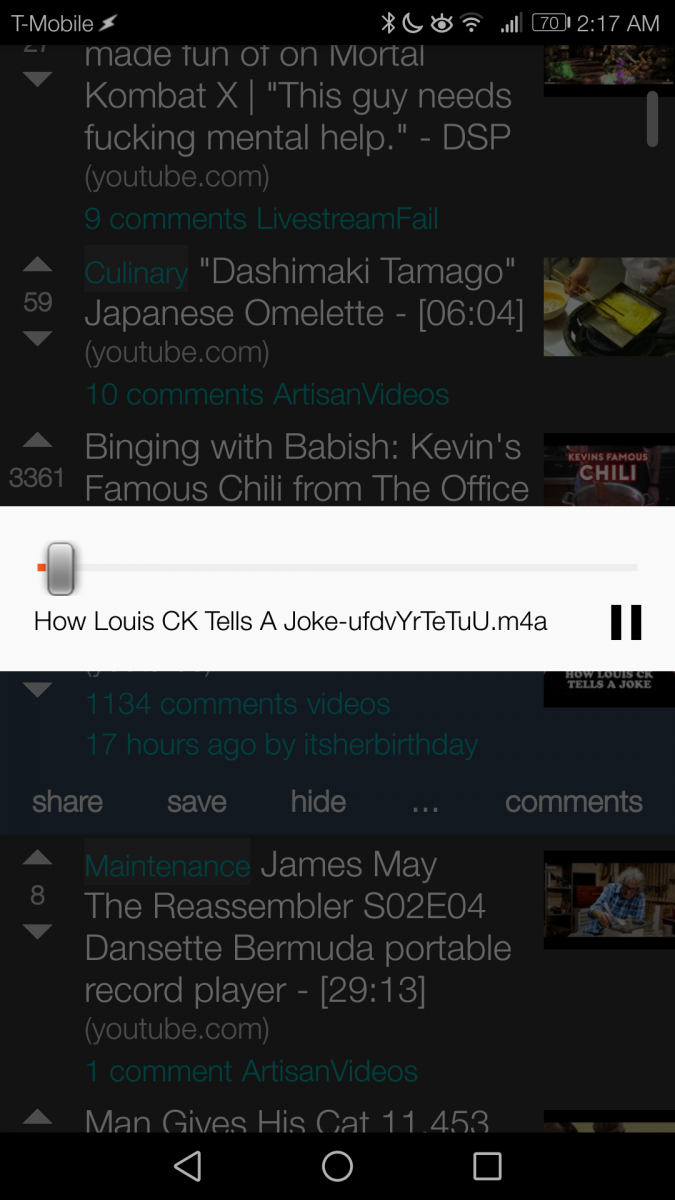Upvote the Dashimaki Tamago omelette post
Viewport: 675px width, 1200px height.
(x=38, y=266)
